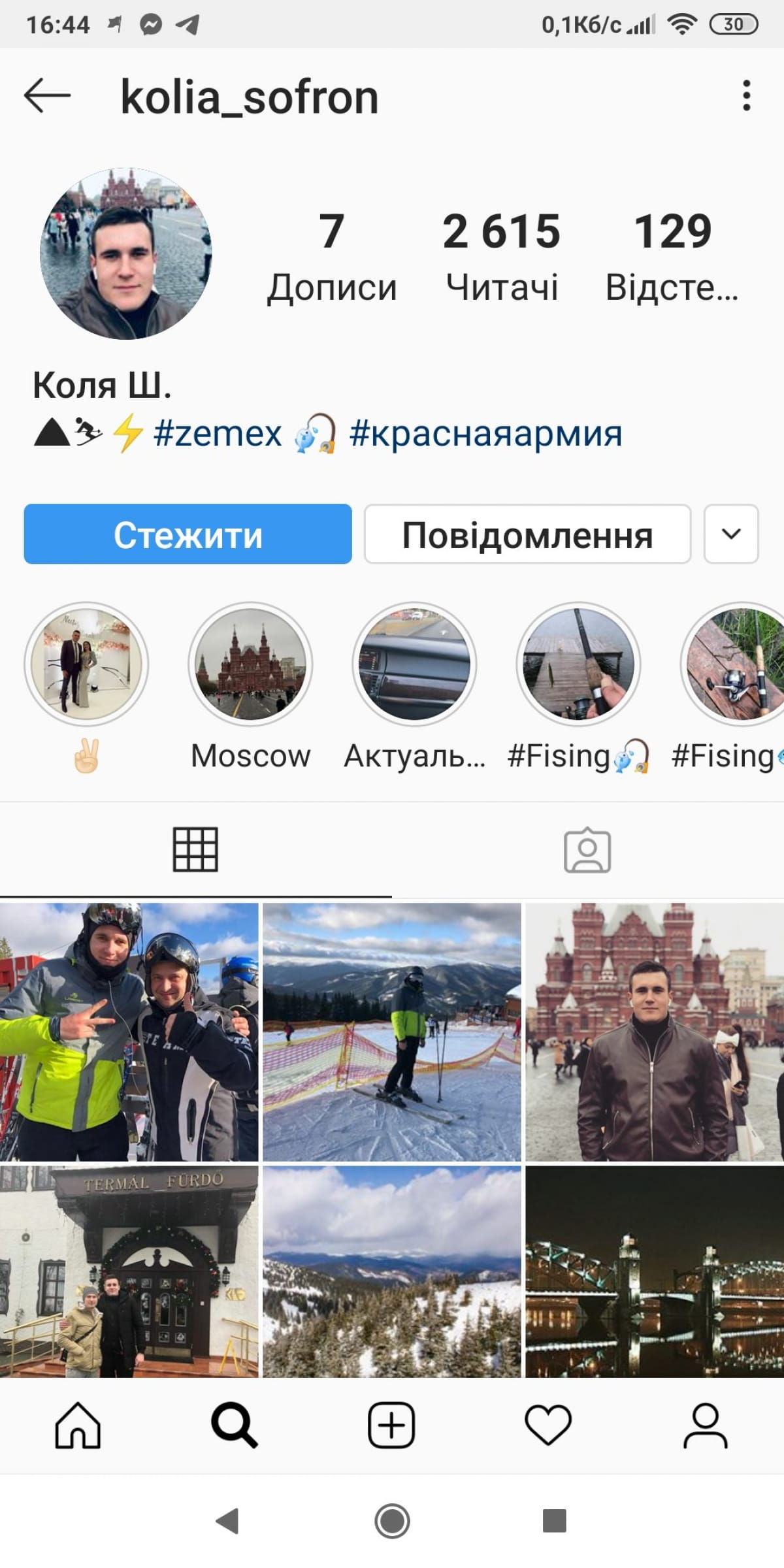
Task: Go back using the top arrow
Action: 47,96
